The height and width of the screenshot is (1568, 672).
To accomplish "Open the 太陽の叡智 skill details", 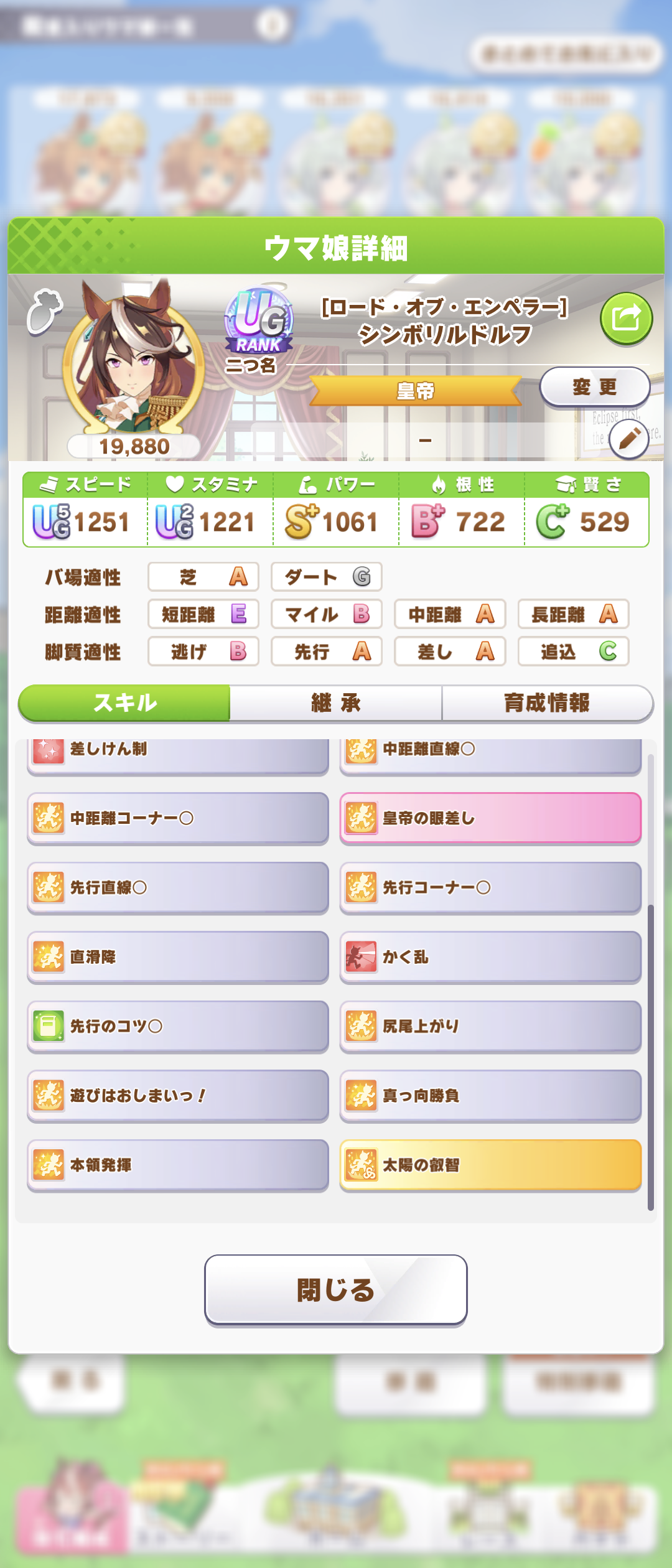I will [490, 1165].
